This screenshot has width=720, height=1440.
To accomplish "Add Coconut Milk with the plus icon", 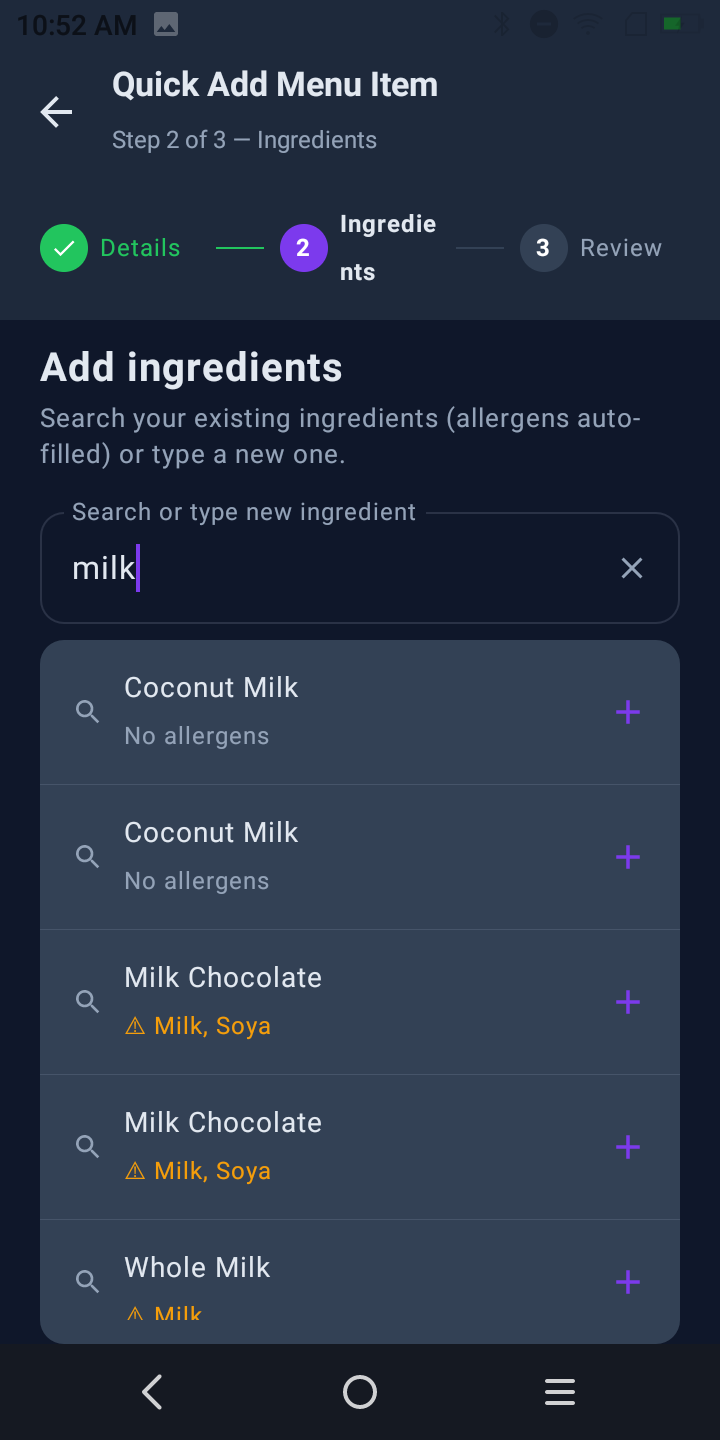I will pos(627,712).
